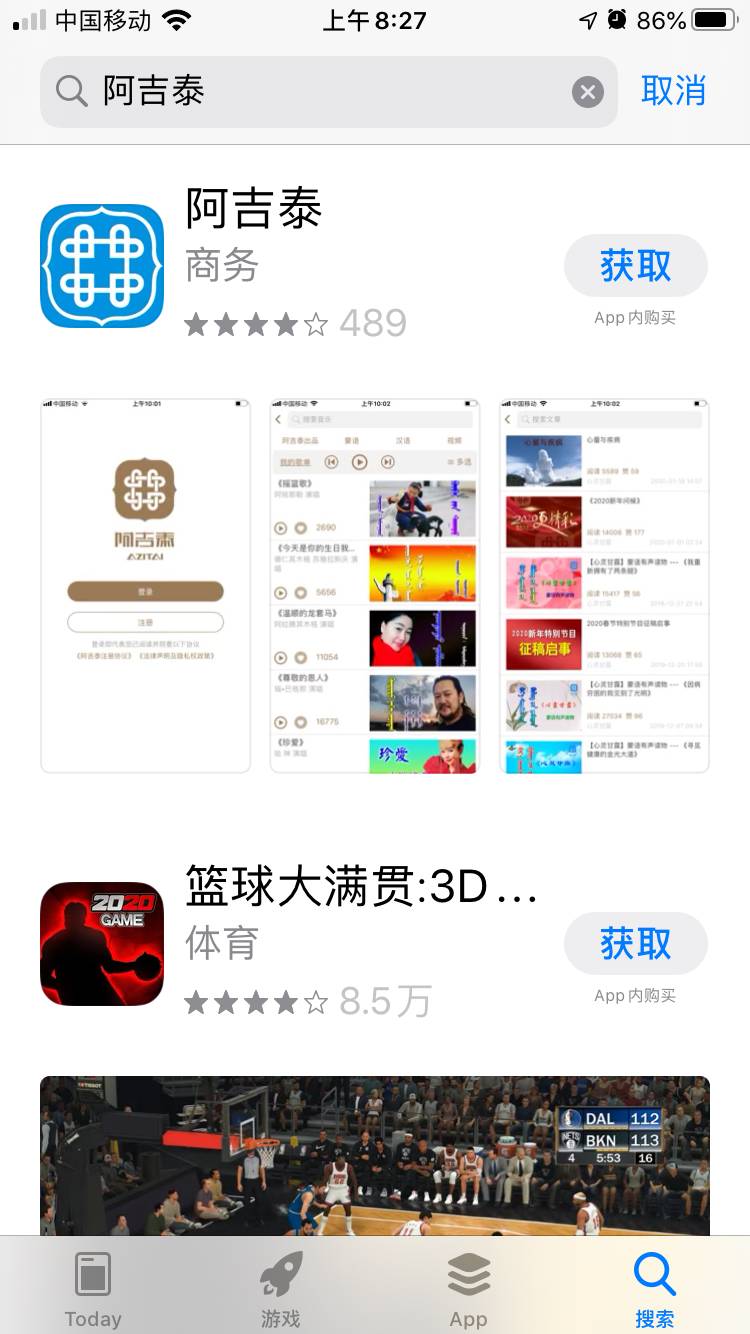View the 阿吉泰 login screen screenshot

[x=146, y=586]
